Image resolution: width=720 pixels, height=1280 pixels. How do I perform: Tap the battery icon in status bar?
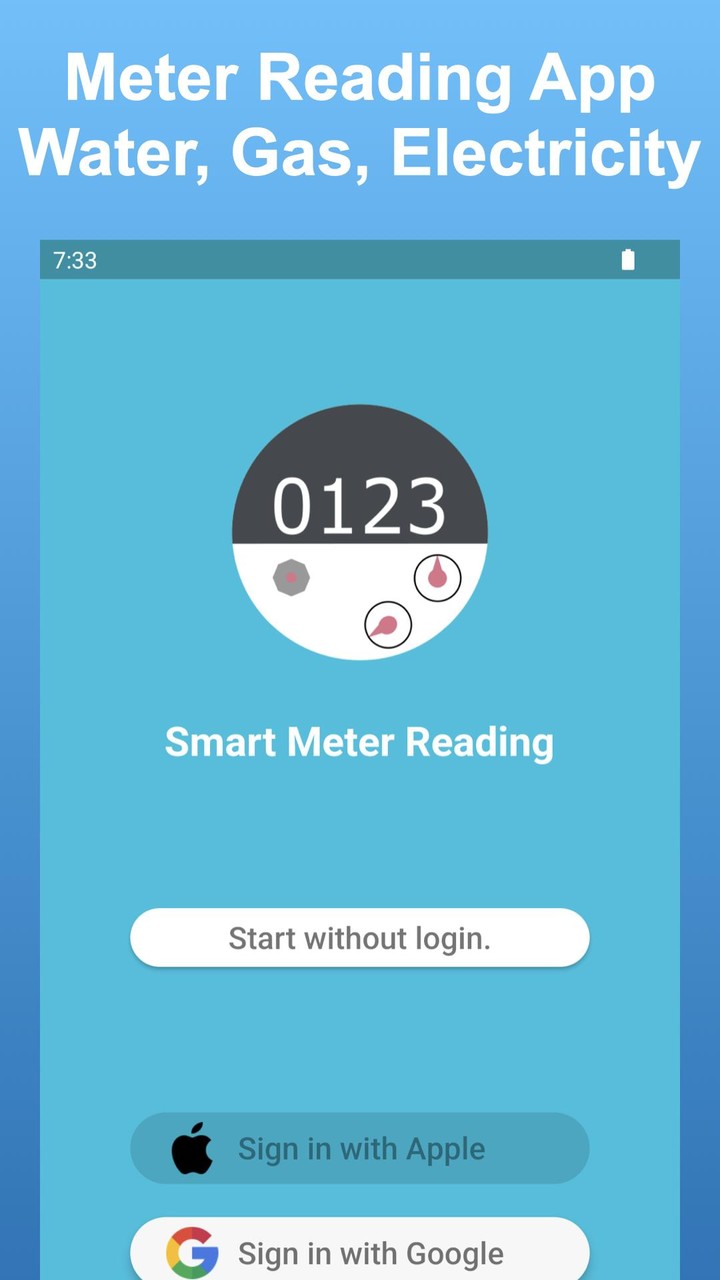point(628,260)
